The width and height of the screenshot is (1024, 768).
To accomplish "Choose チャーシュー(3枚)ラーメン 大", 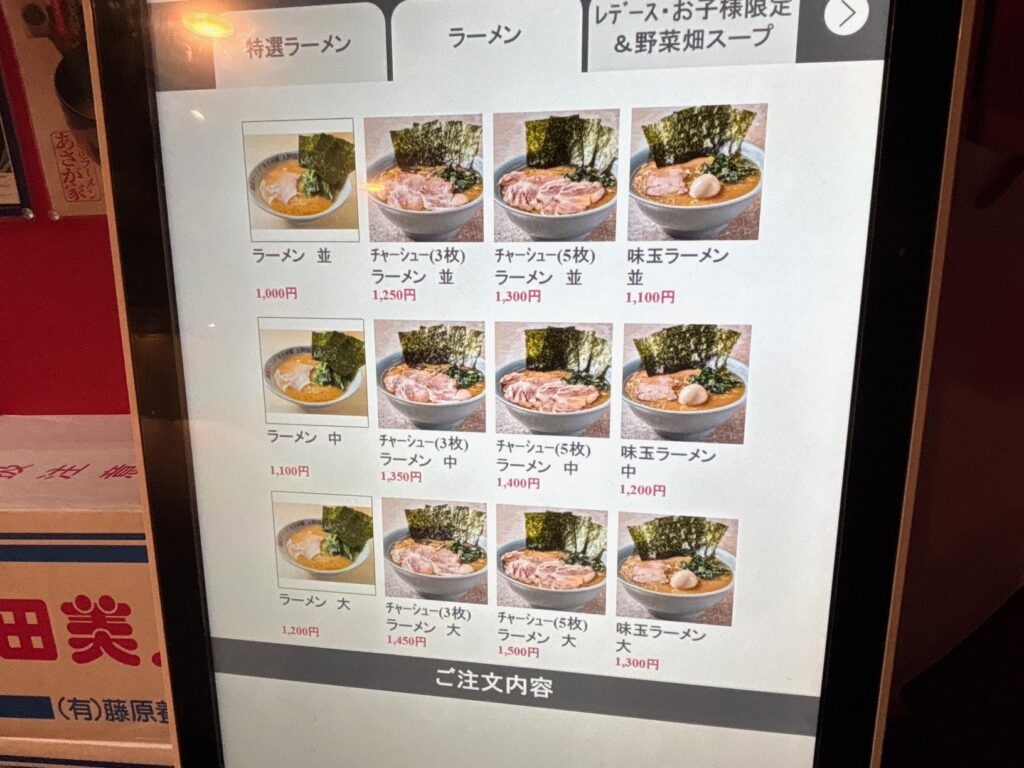I will (x=435, y=550).
